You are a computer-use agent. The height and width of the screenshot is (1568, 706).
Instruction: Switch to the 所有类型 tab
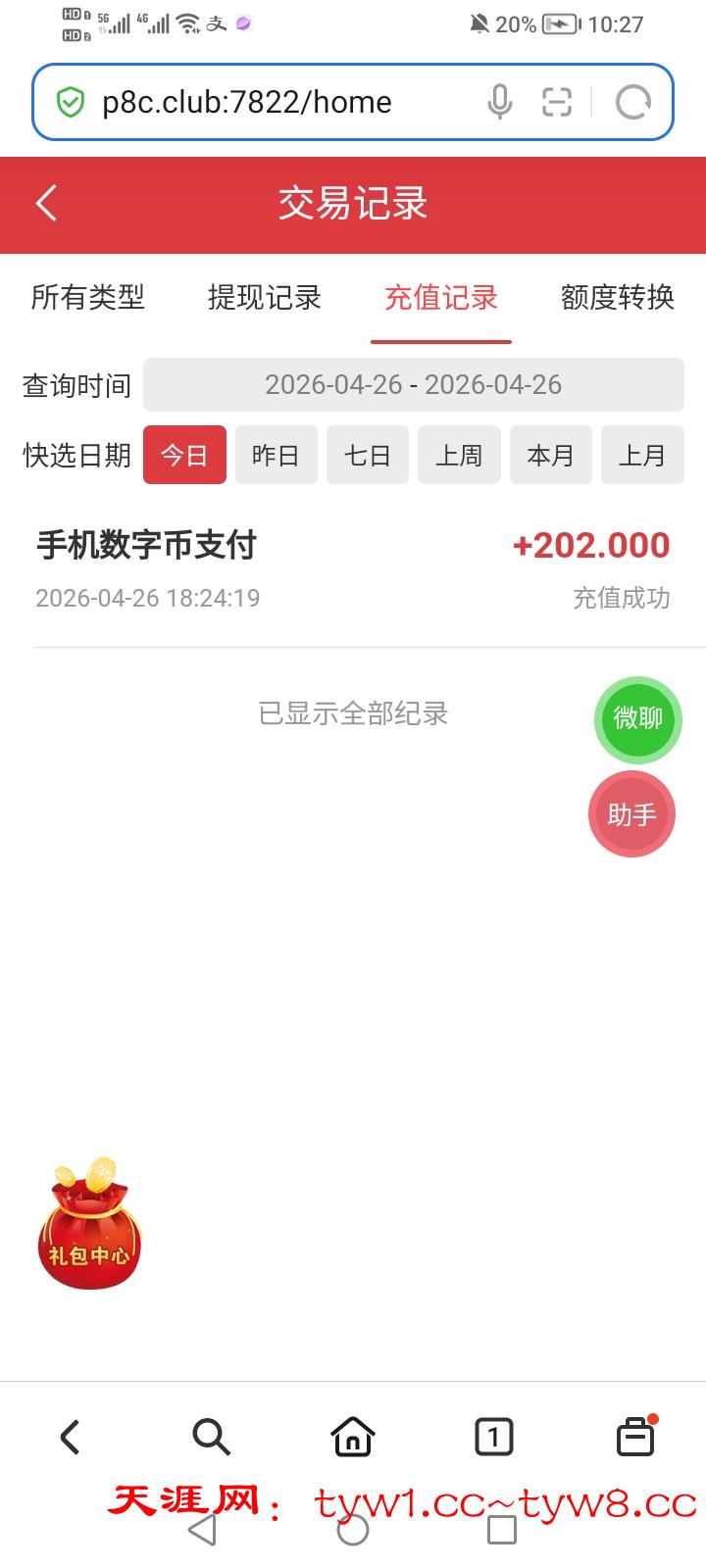[88, 297]
